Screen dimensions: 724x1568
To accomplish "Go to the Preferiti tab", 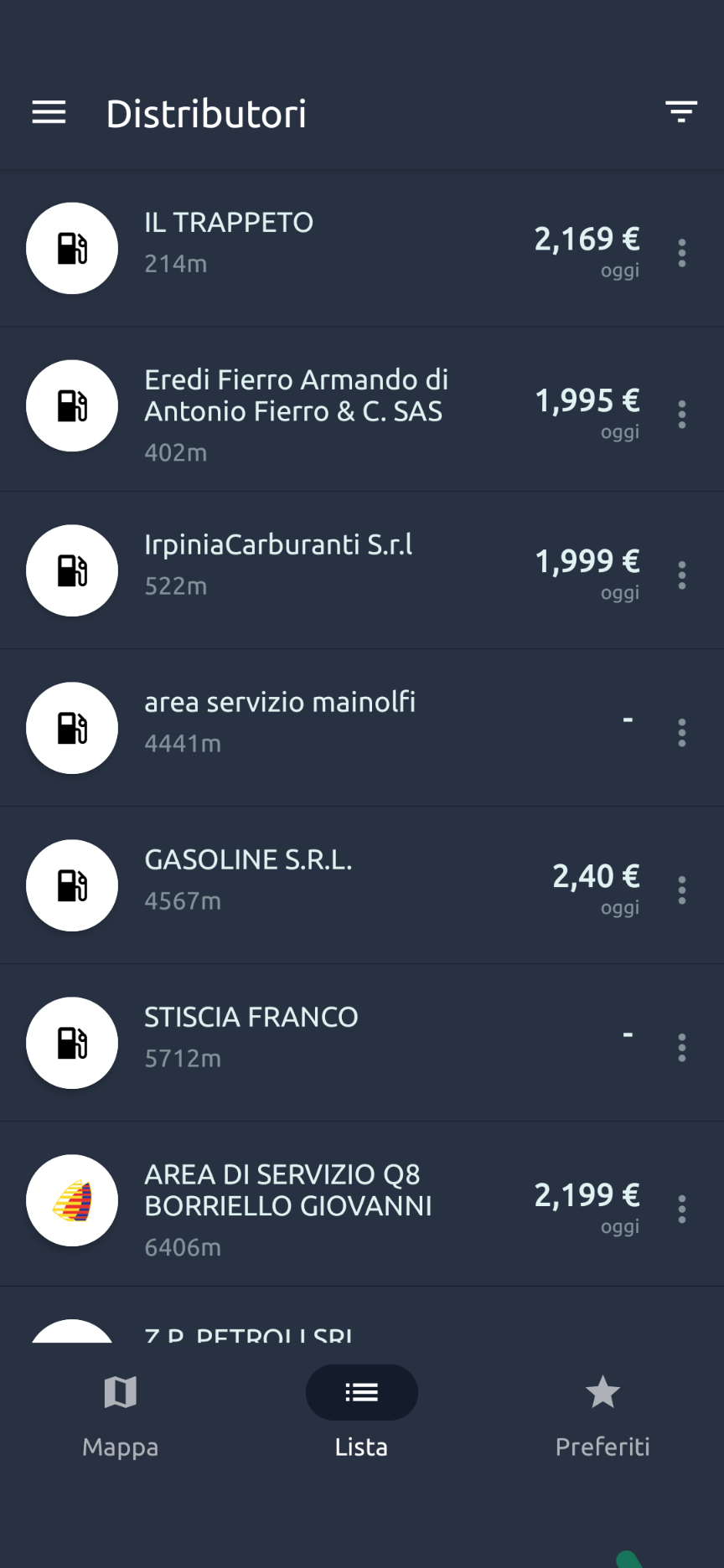I will [602, 1414].
